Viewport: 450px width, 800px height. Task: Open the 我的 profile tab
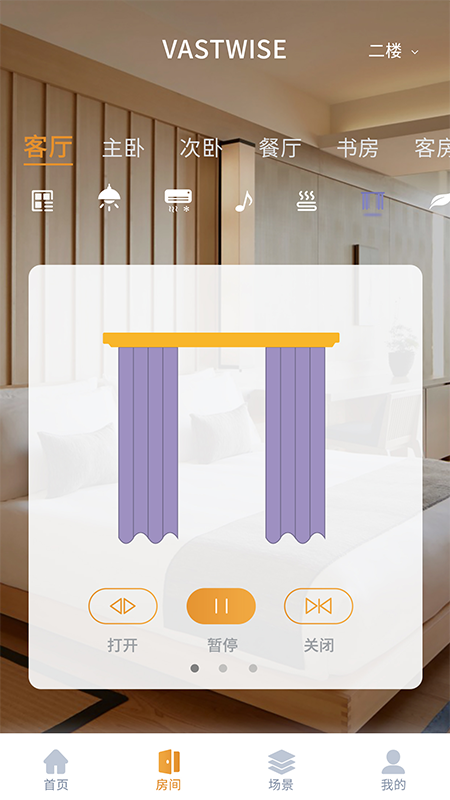pyautogui.click(x=393, y=770)
